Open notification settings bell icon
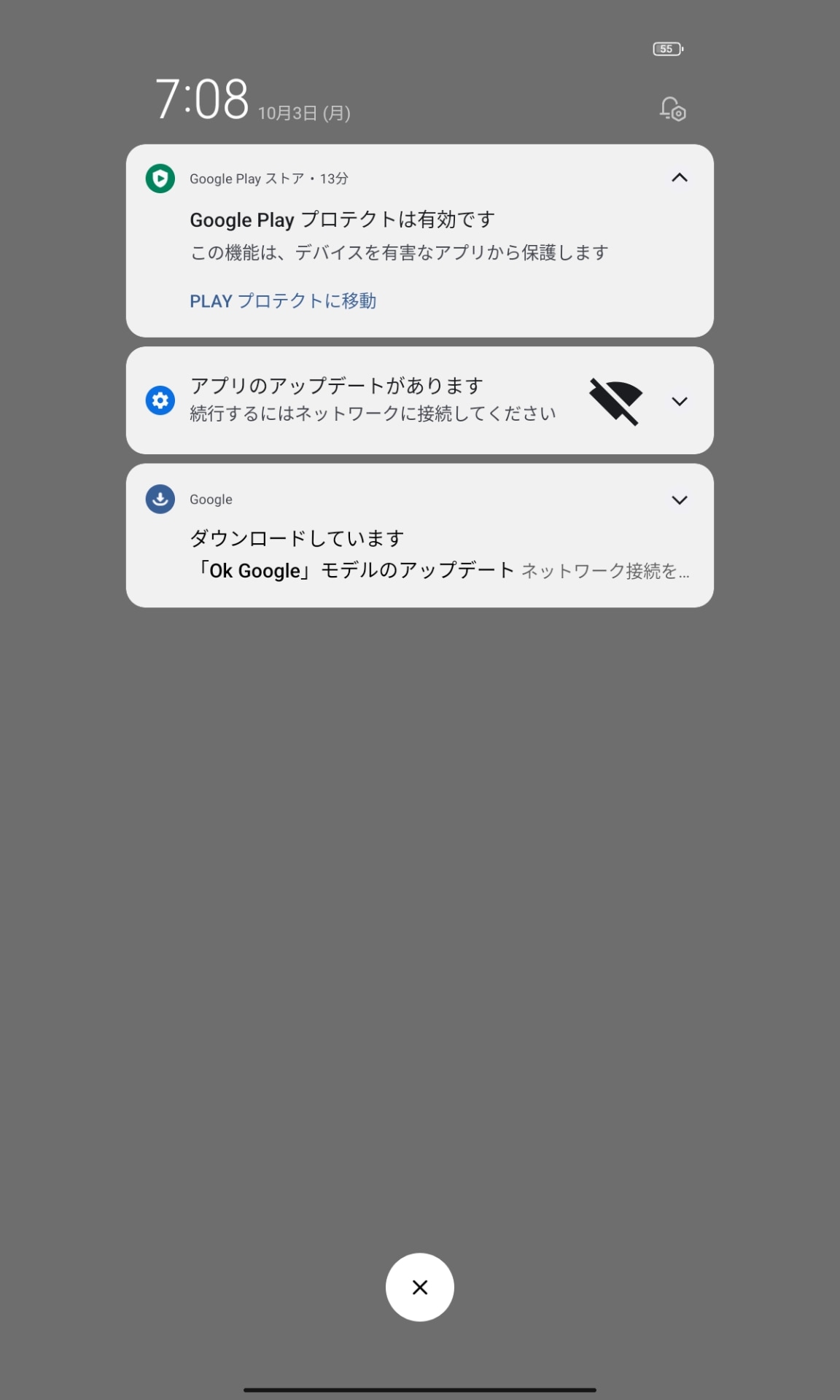Screen dimensions: 840x1400 coord(672,109)
